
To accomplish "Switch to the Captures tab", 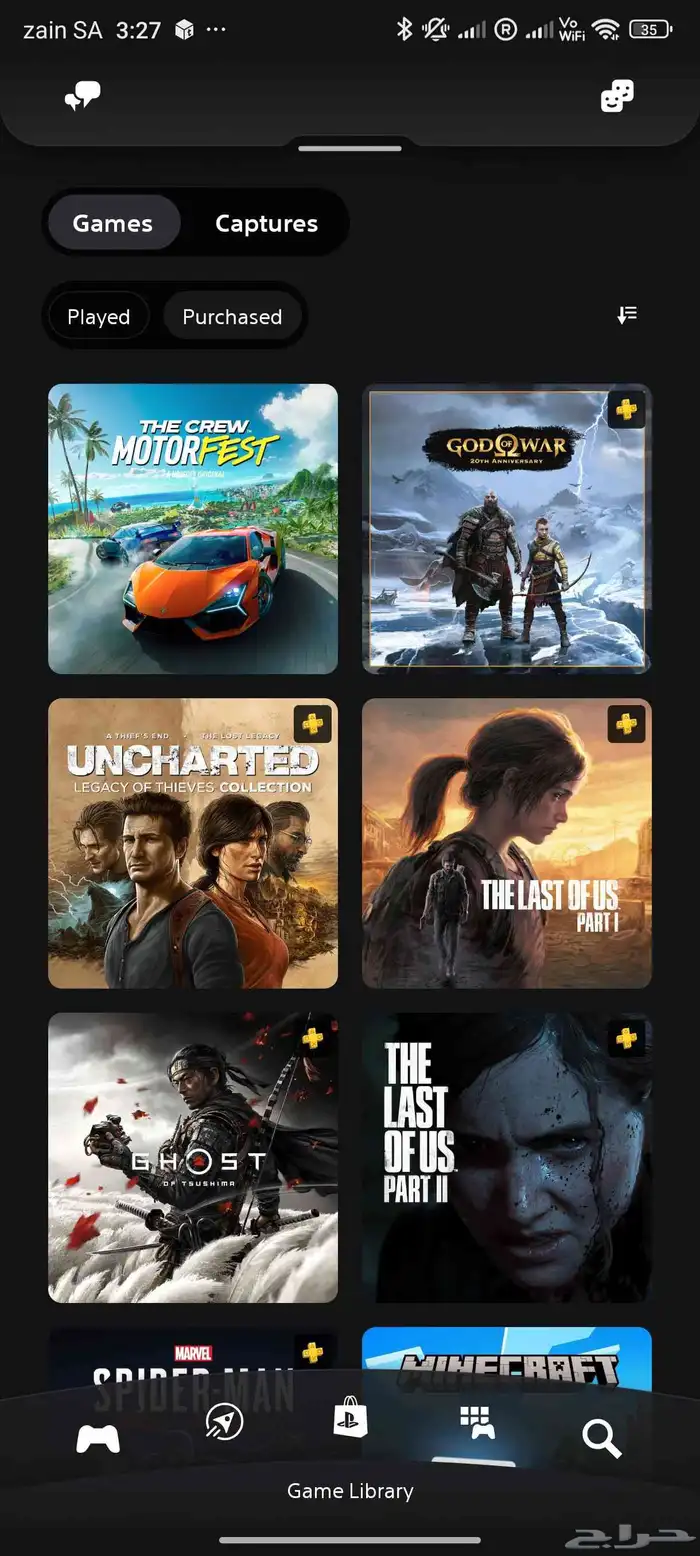I will (x=266, y=223).
